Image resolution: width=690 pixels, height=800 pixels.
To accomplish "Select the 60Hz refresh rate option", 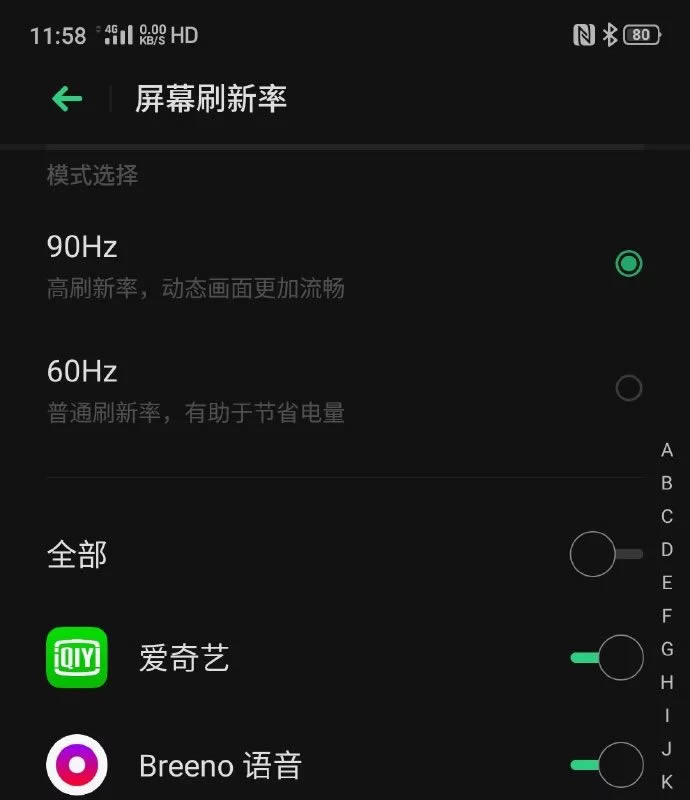I will pos(628,388).
